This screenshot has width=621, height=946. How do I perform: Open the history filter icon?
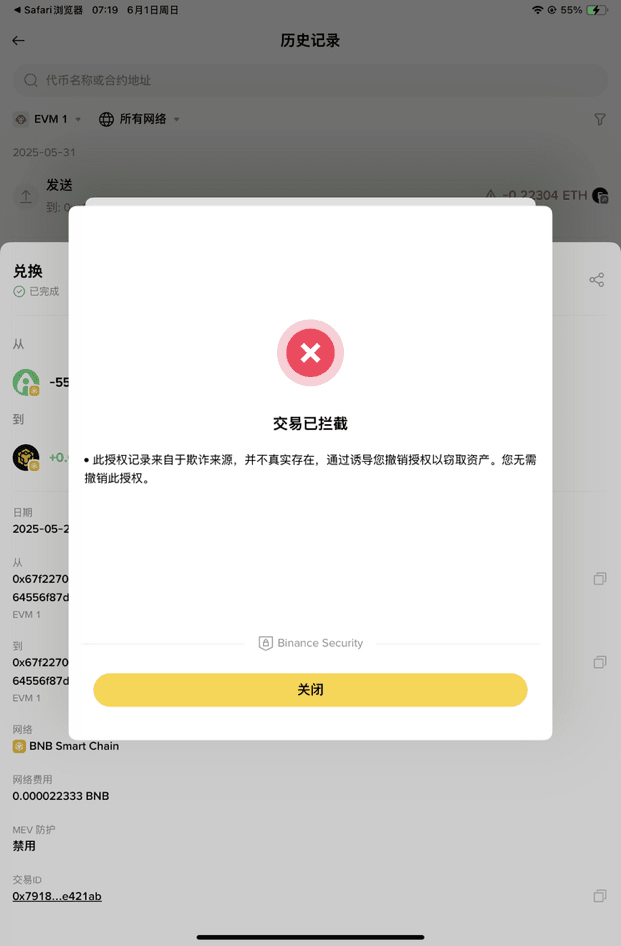[600, 119]
